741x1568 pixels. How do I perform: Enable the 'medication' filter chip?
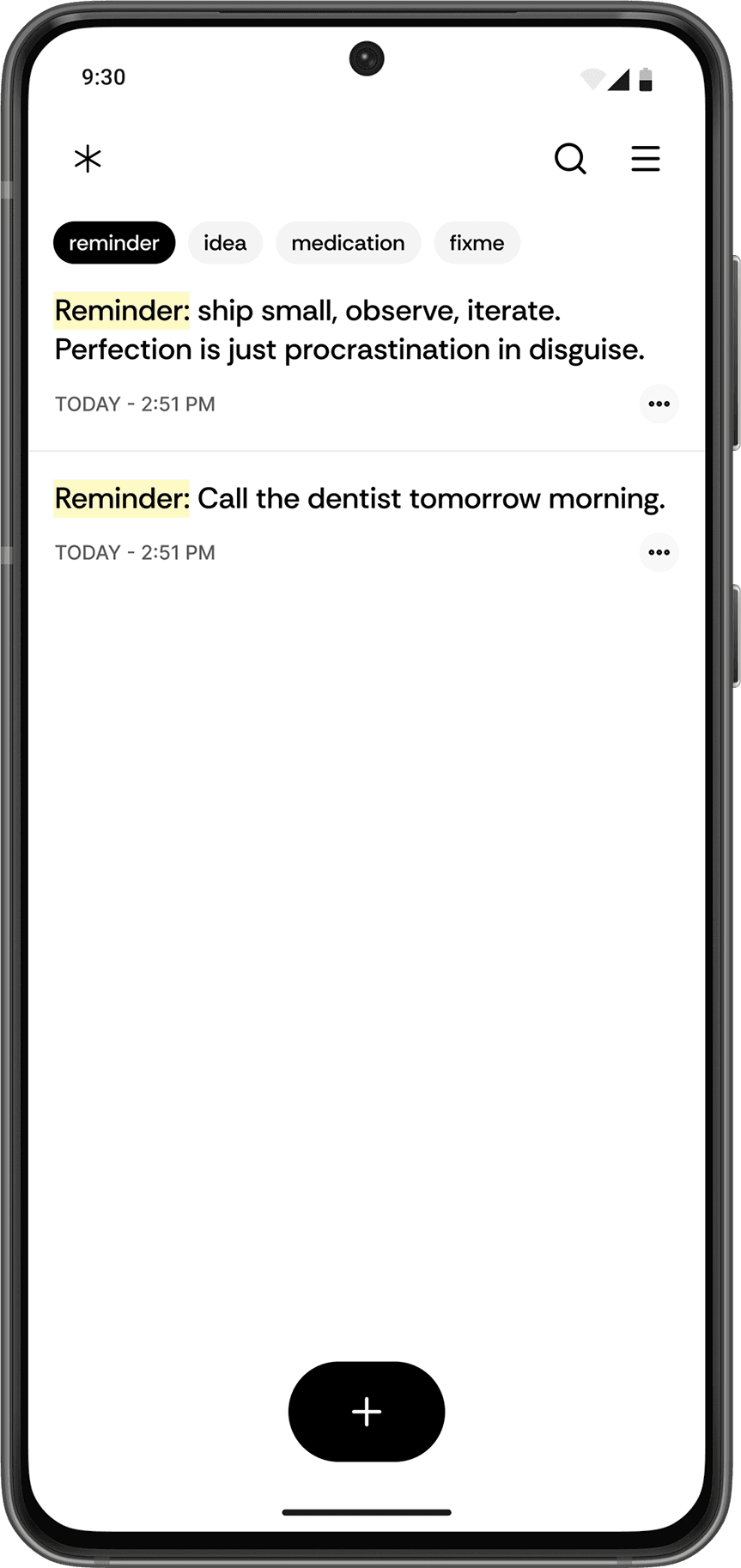point(348,242)
